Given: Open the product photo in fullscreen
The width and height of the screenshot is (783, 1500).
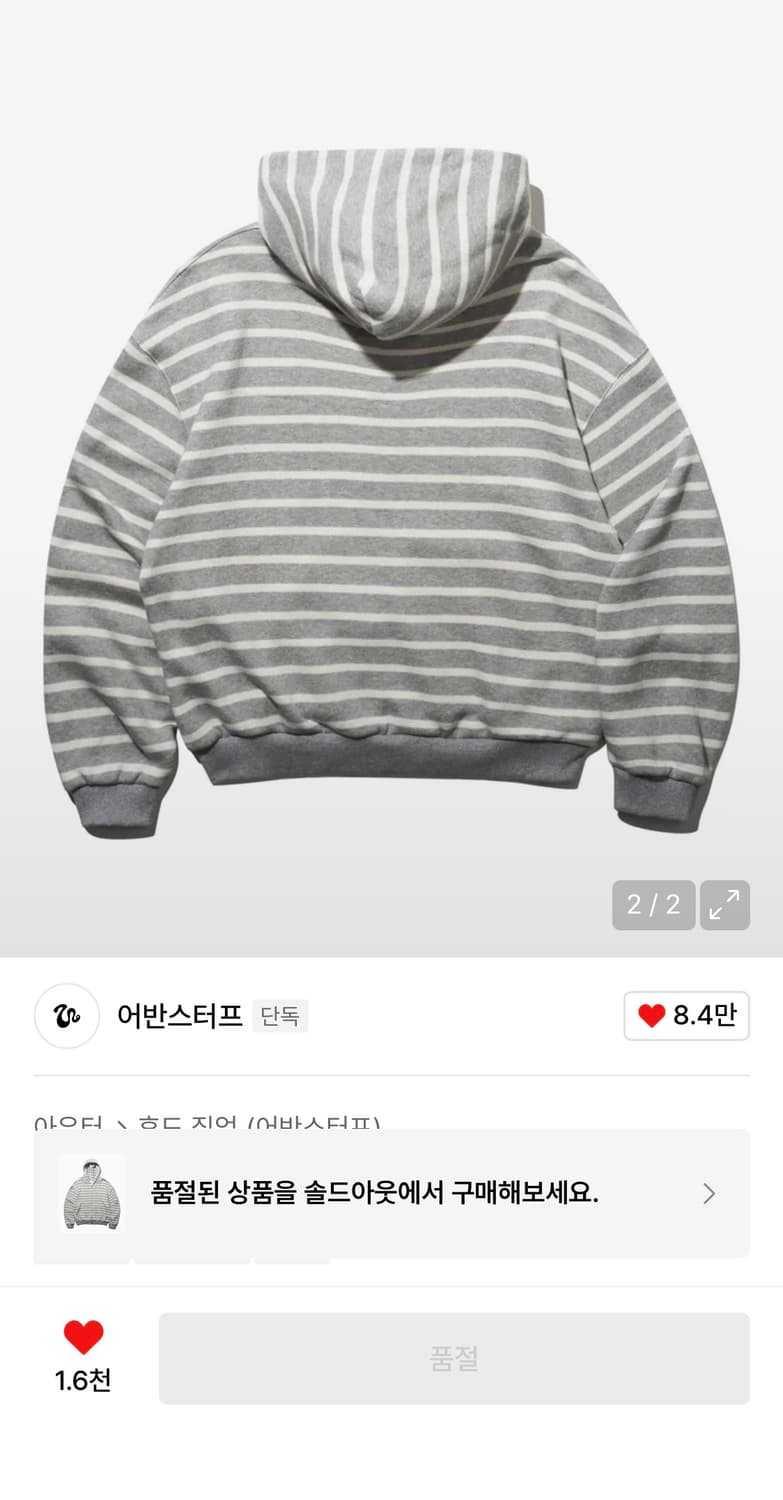Looking at the screenshot, I should click(725, 905).
